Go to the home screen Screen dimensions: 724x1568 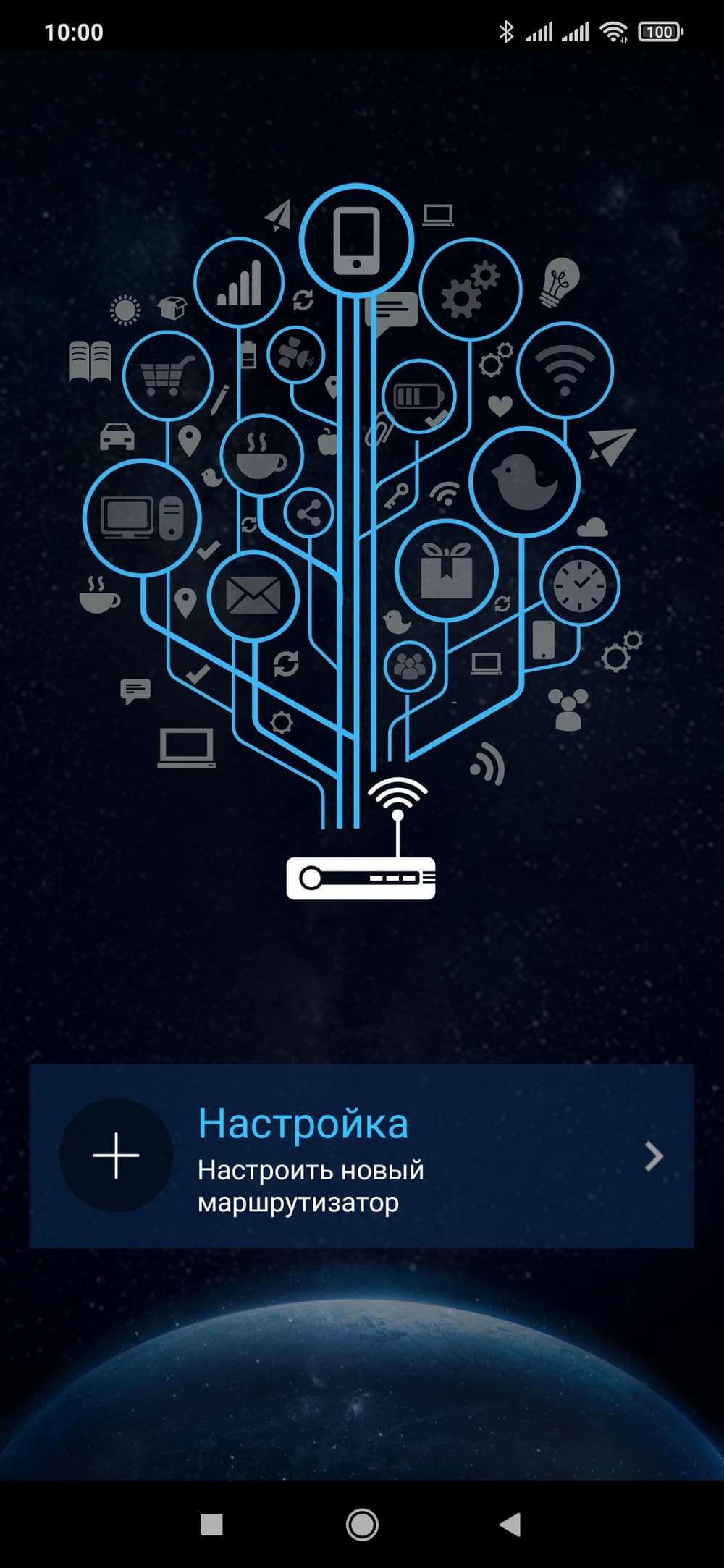tap(362, 1525)
